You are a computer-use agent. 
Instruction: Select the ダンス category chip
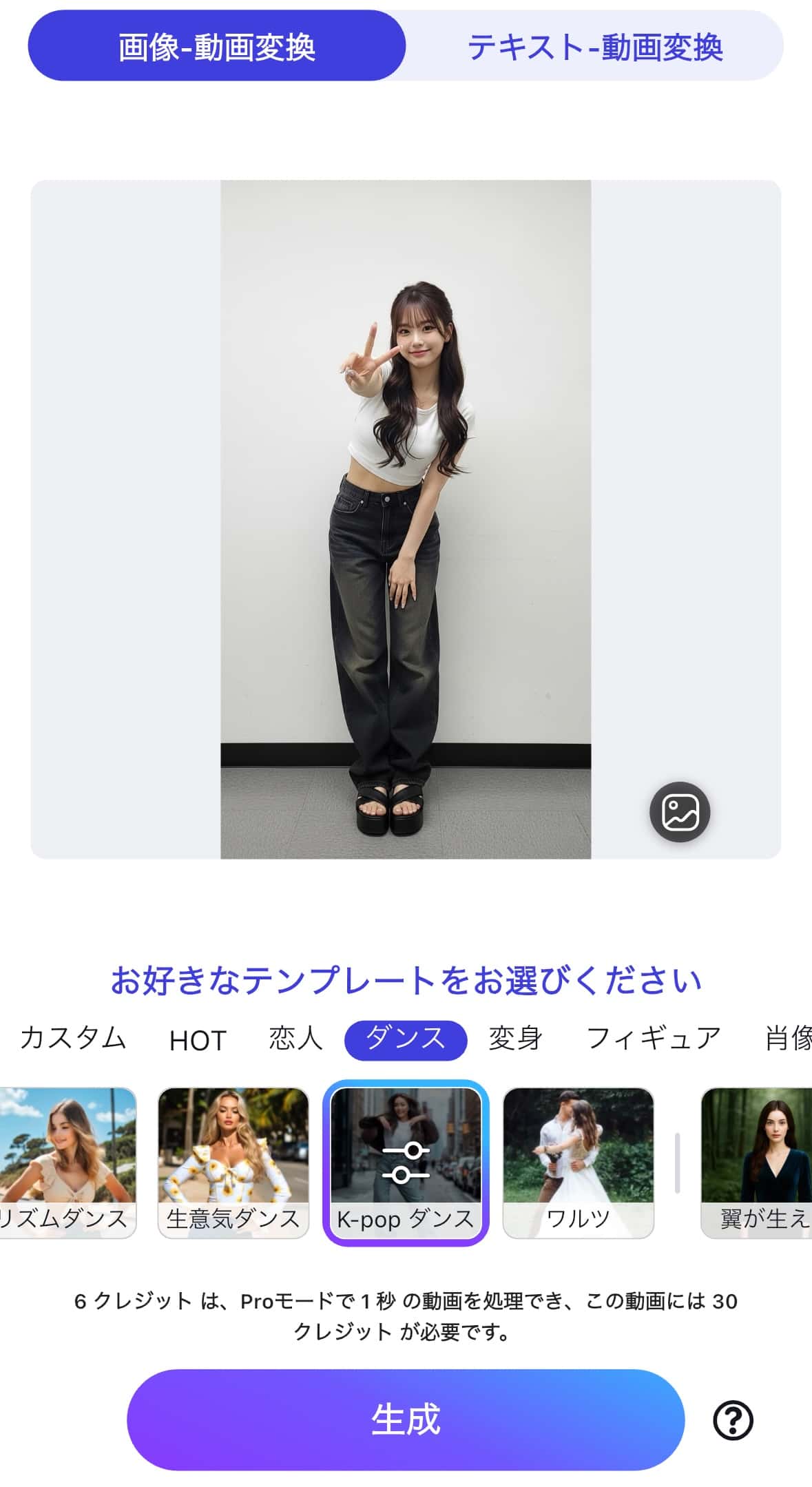[406, 1039]
